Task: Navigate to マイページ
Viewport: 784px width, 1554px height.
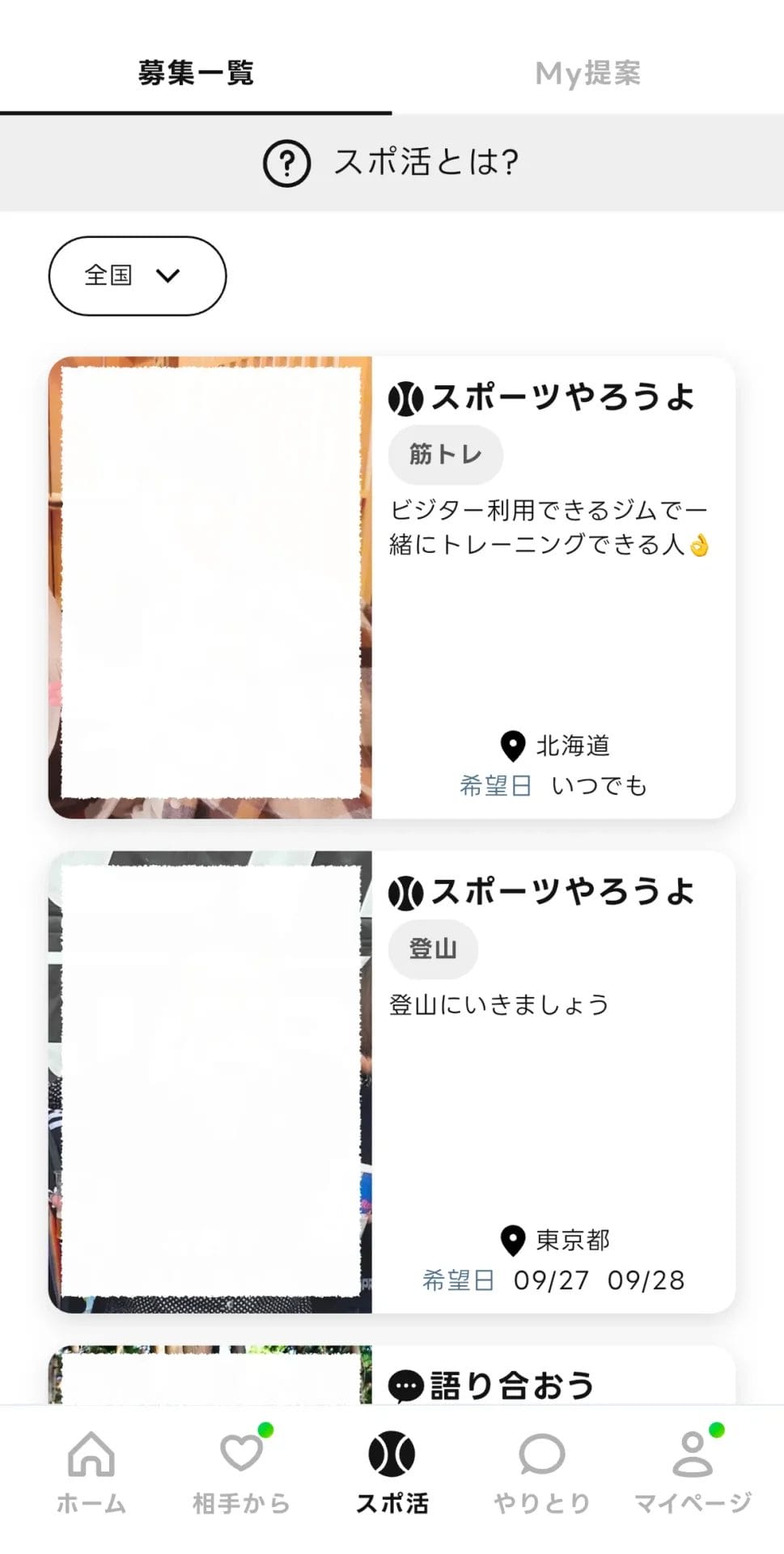Action: 693,1471
